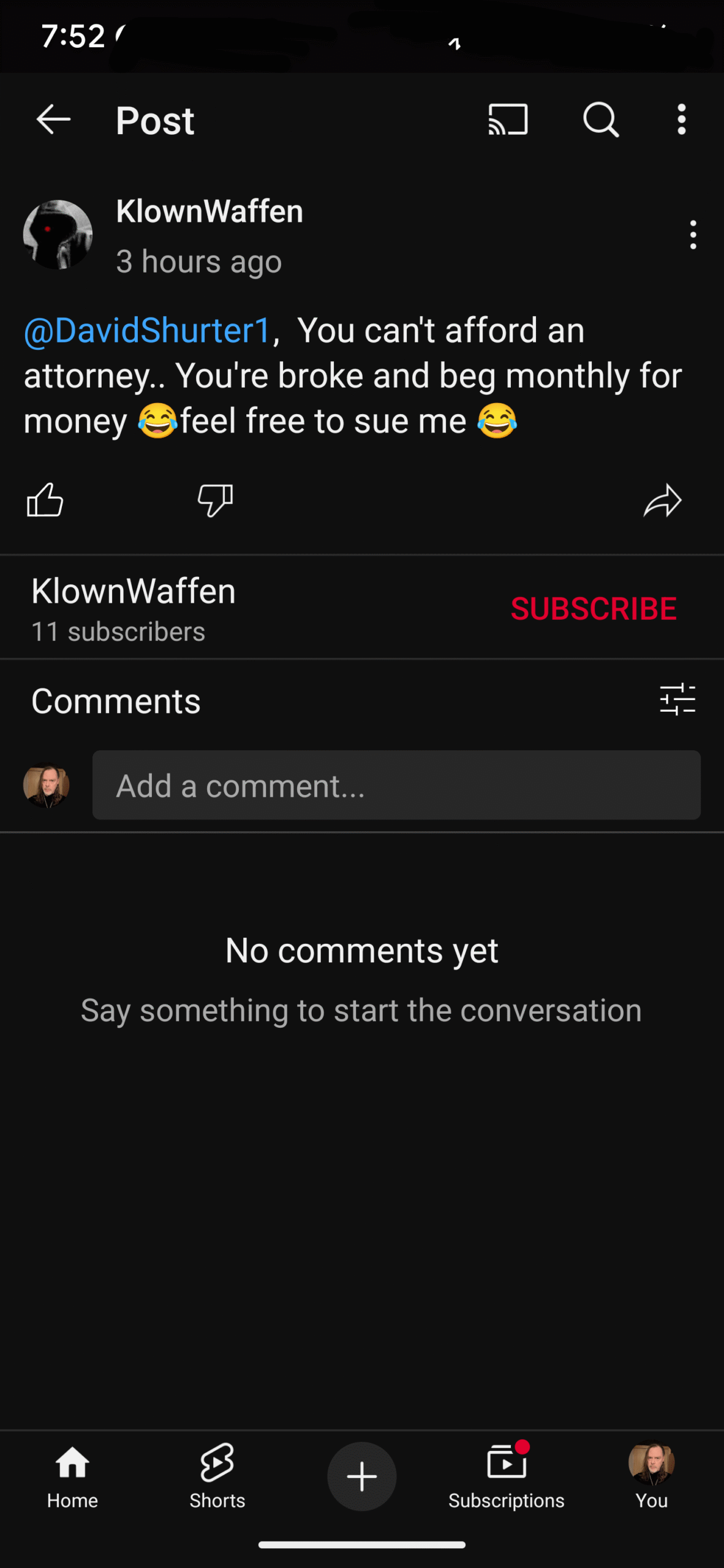
Task: Go to the Home tab
Action: tap(72, 1477)
